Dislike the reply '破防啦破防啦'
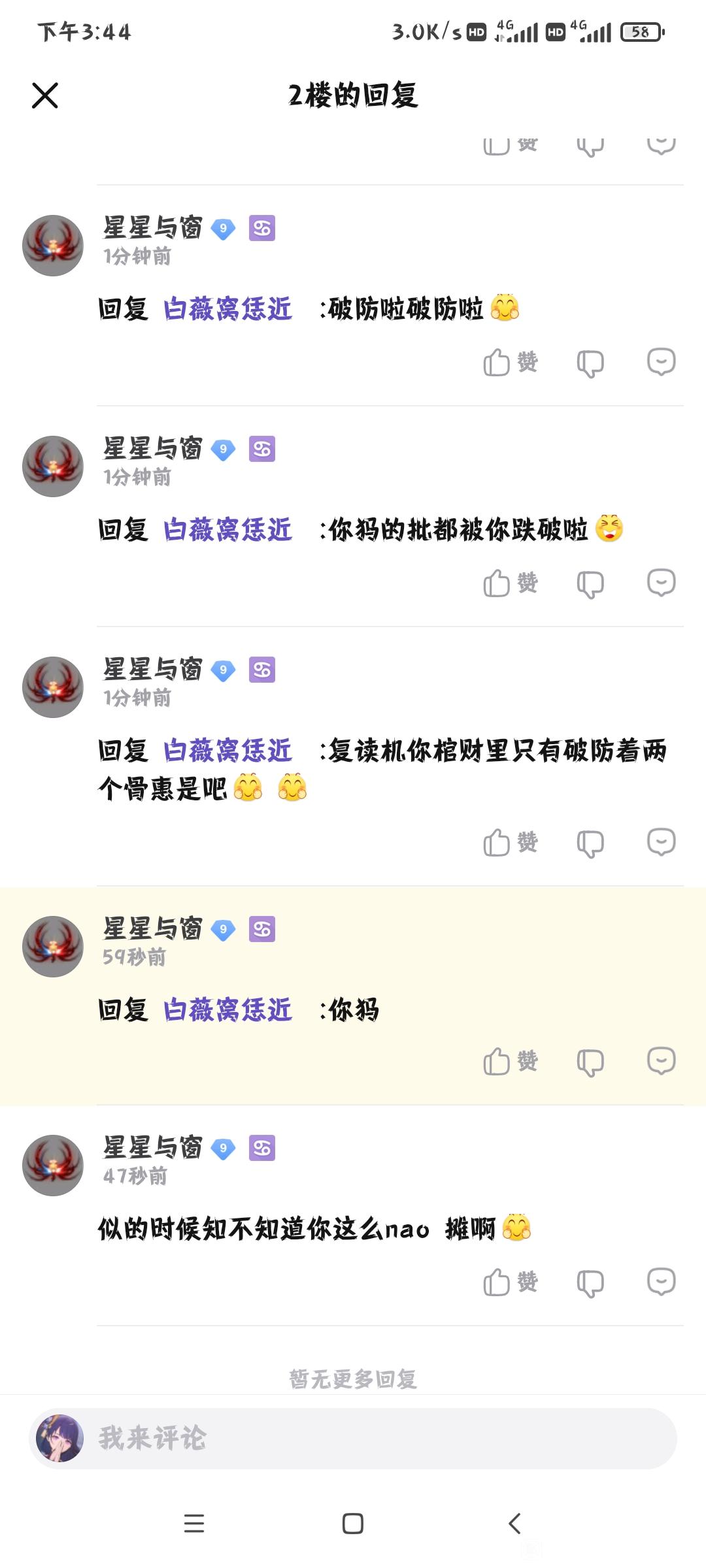706x1568 pixels. [590, 363]
